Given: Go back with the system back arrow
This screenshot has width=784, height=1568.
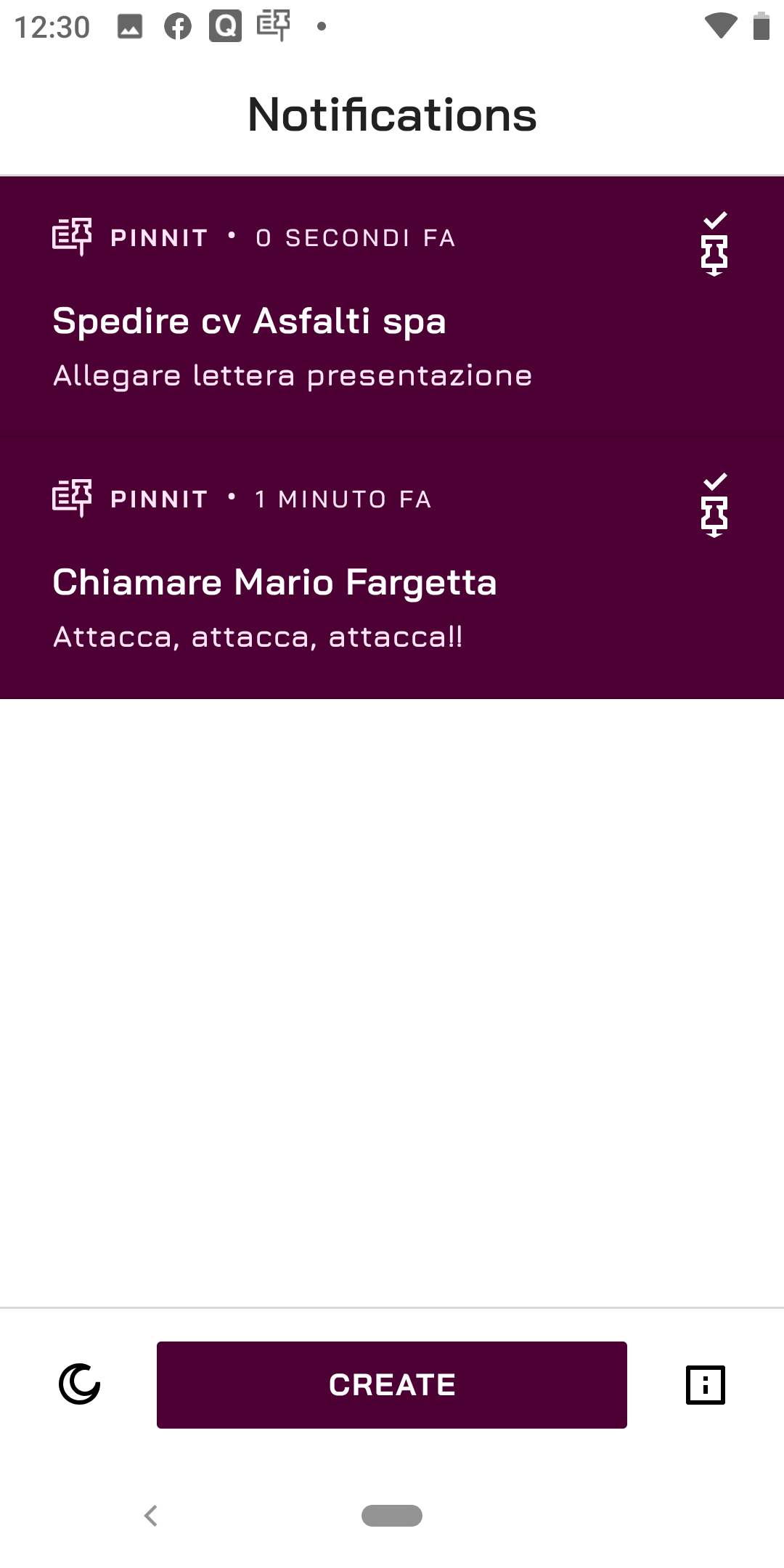Looking at the screenshot, I should click(151, 1516).
